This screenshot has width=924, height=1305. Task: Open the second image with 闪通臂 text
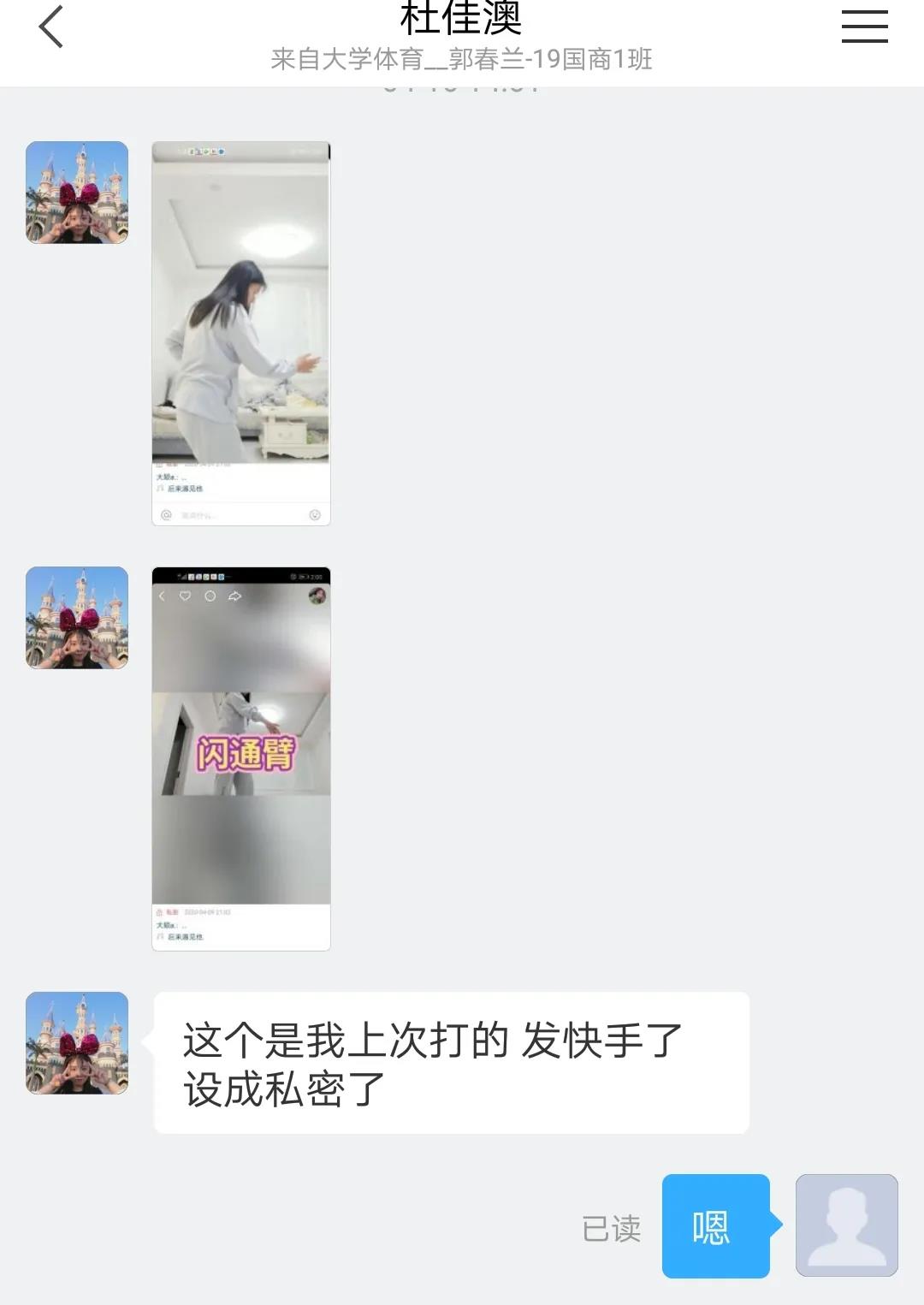(x=241, y=758)
